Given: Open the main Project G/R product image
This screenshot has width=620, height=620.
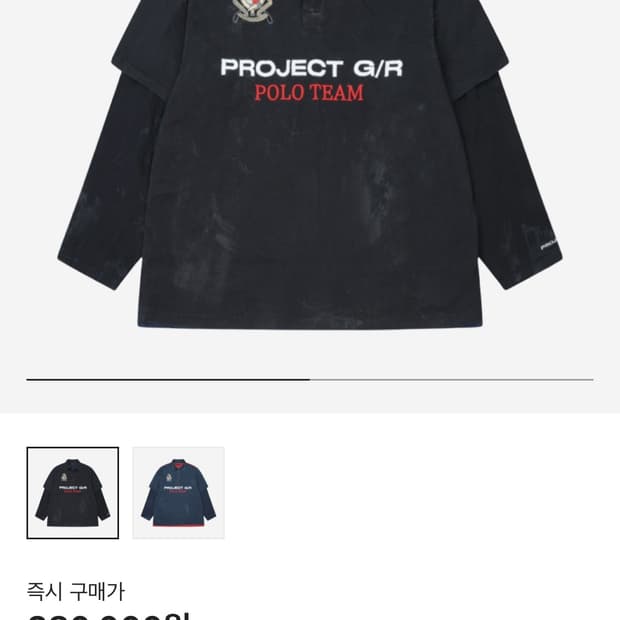Looking at the screenshot, I should pos(310,164).
